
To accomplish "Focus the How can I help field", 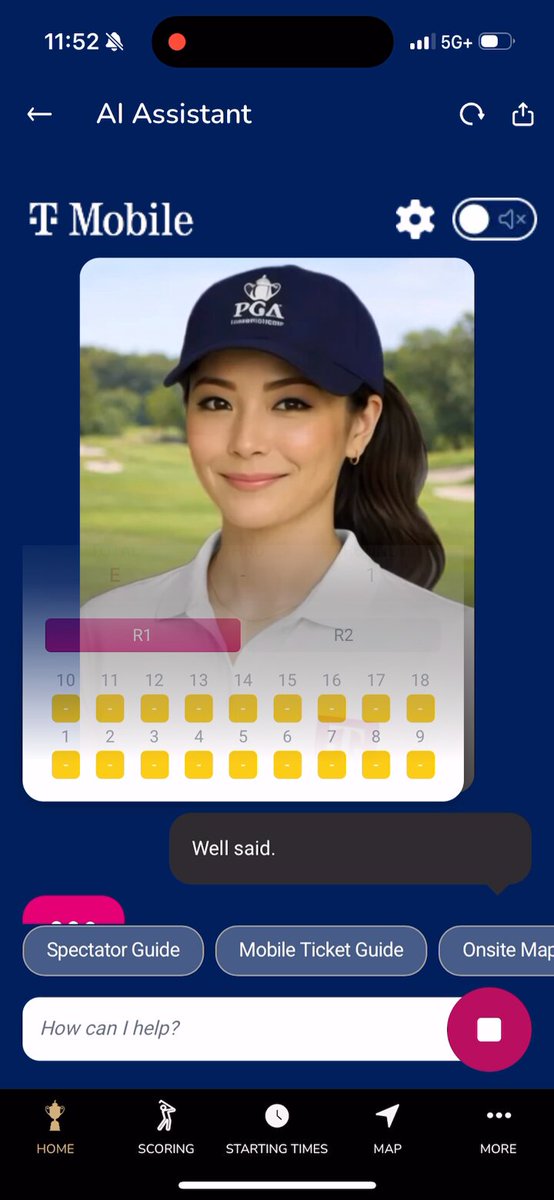I will pyautogui.click(x=240, y=1029).
